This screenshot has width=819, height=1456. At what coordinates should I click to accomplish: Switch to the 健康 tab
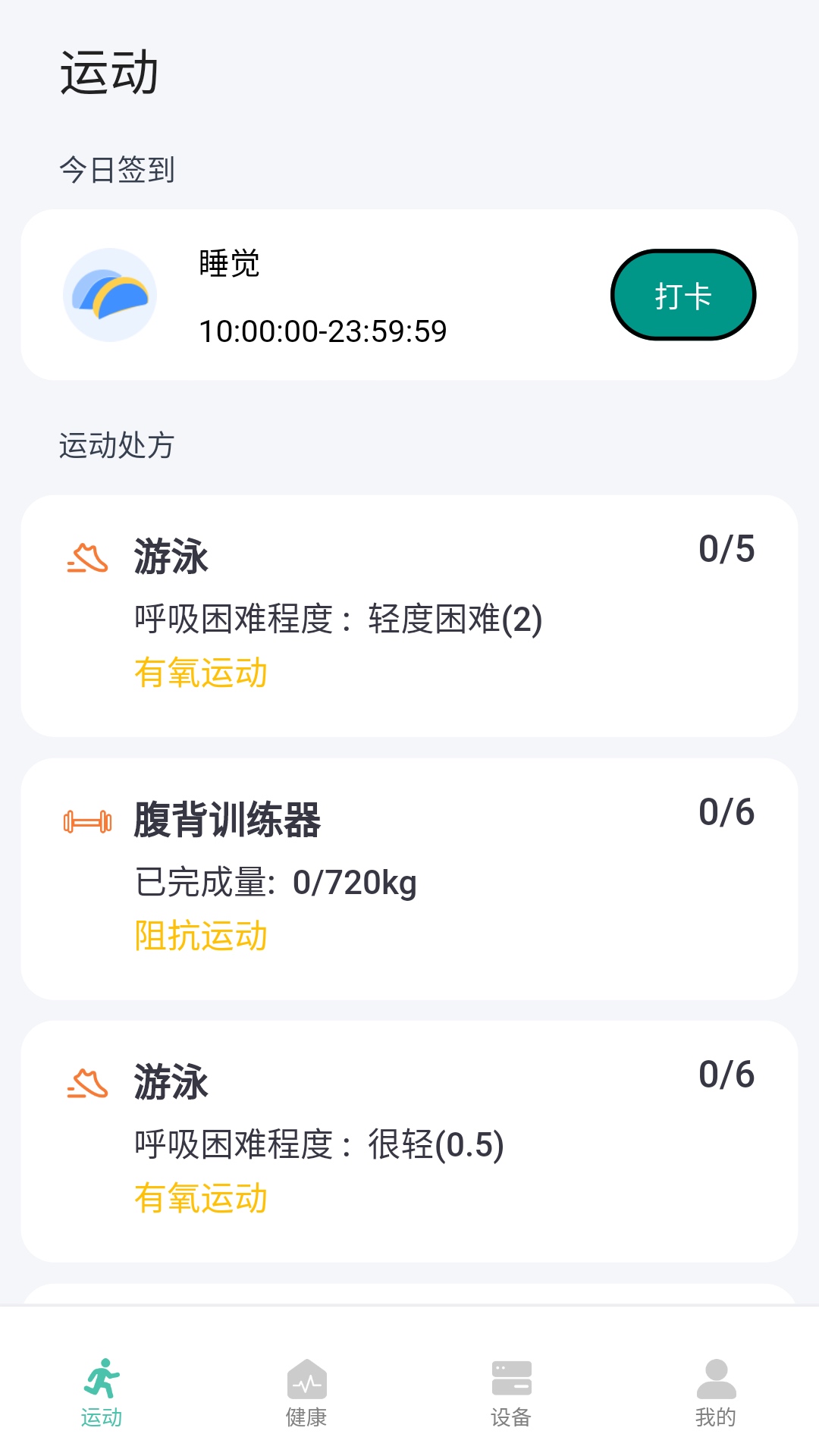pyautogui.click(x=306, y=1392)
